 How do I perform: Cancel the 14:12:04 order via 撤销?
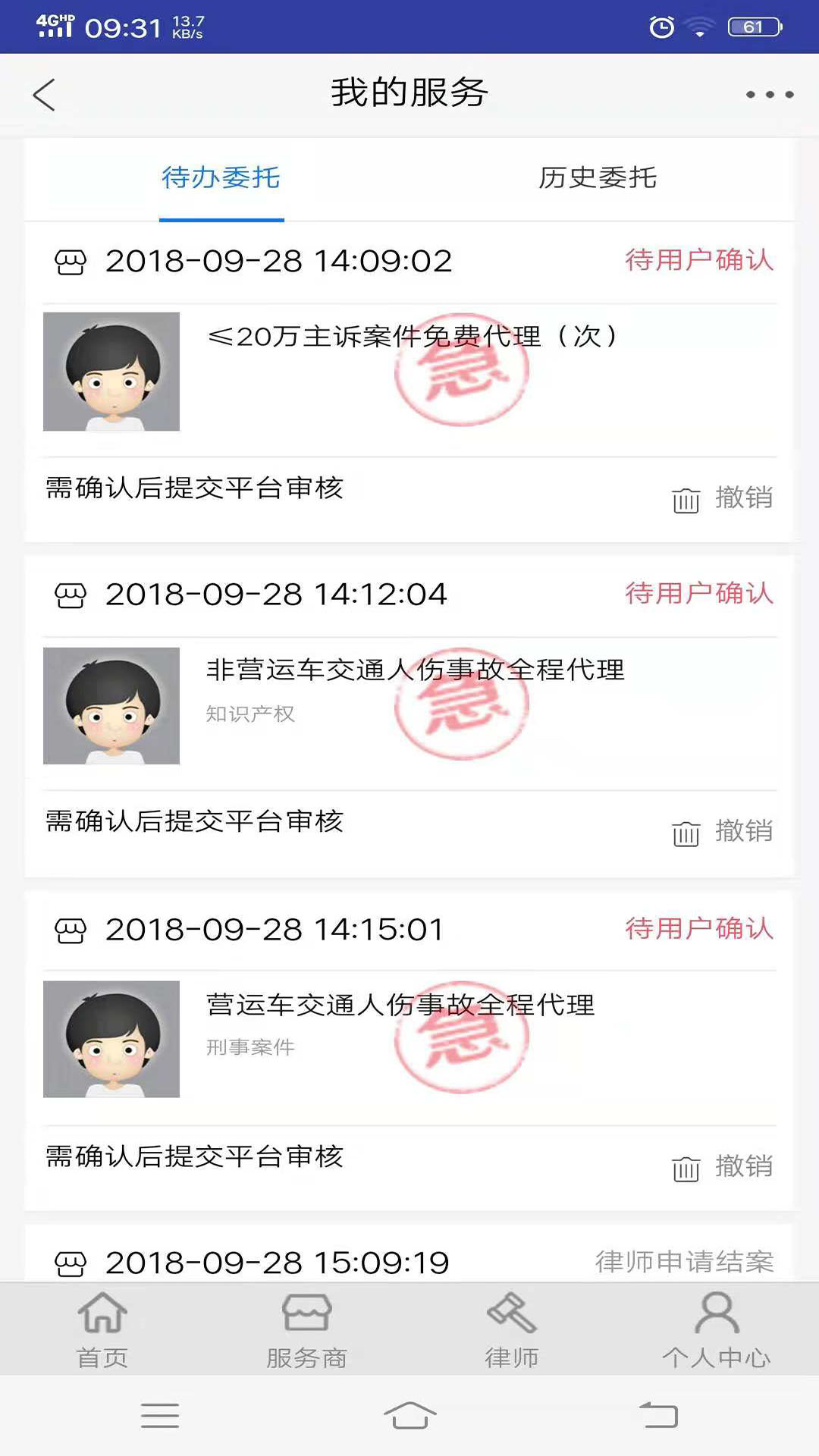point(723,832)
